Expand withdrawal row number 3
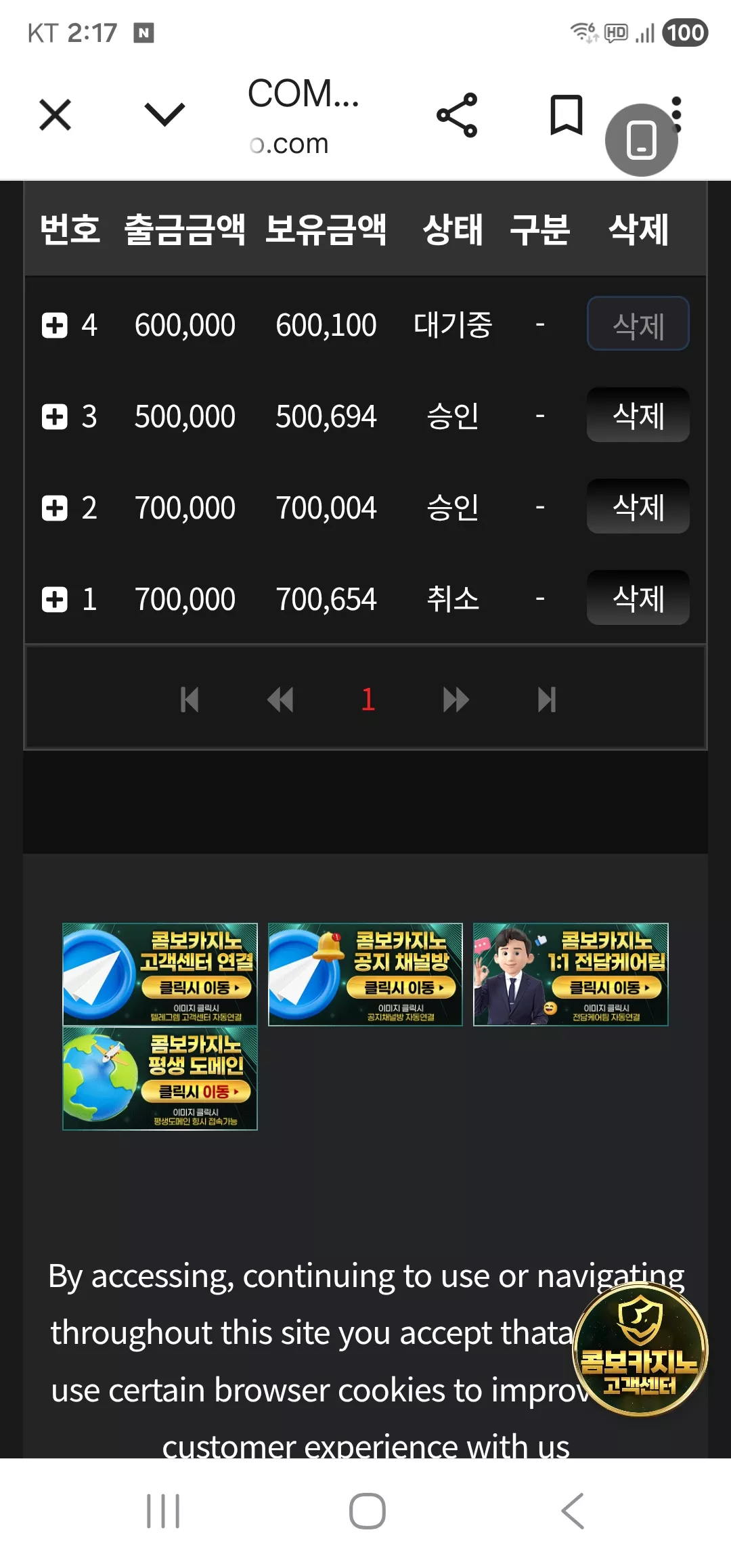Viewport: 731px width, 1568px height. [55, 416]
